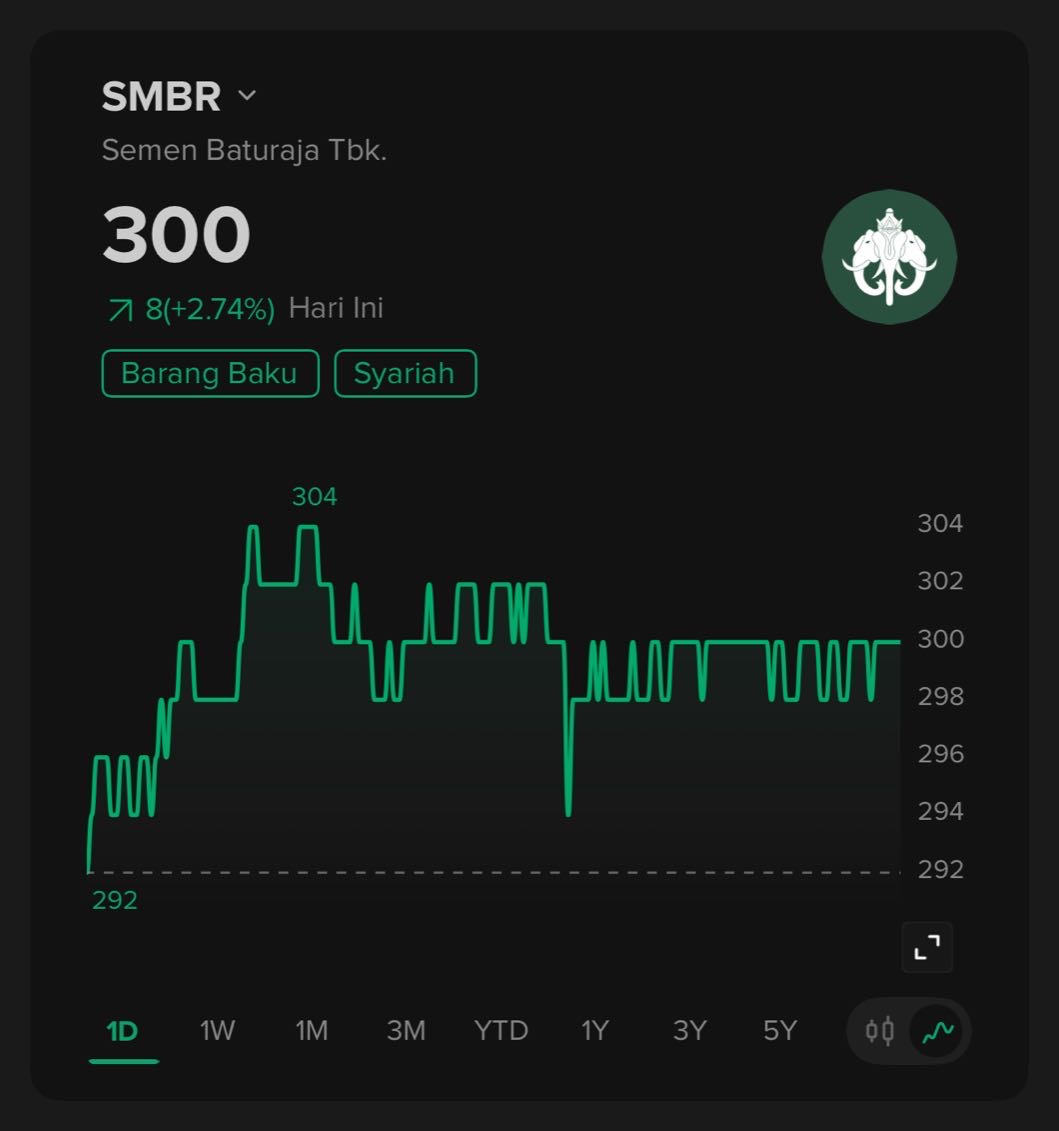Open the SMBR stock selector dropdown
The width and height of the screenshot is (1059, 1131).
click(247, 96)
